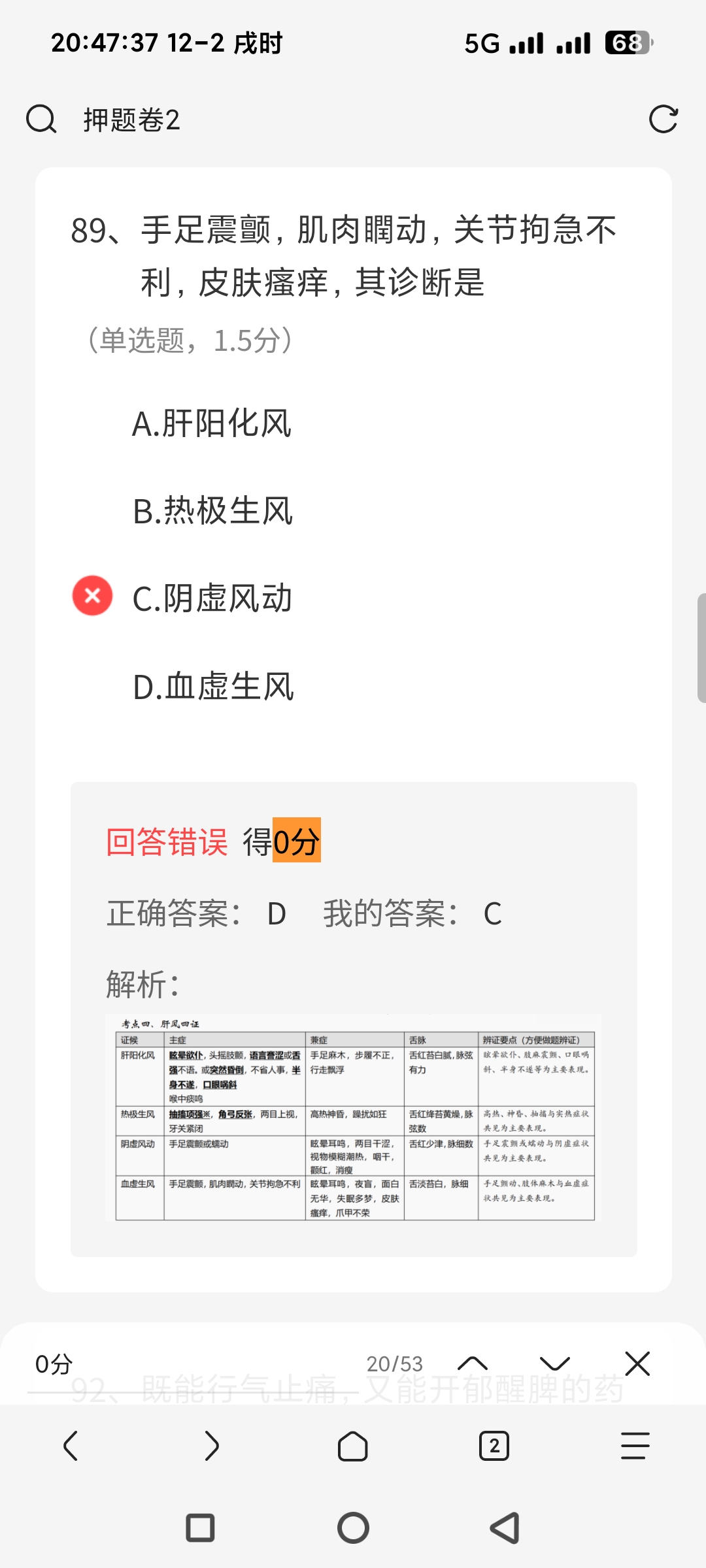Go back to the previous web page
Image resolution: width=706 pixels, height=1568 pixels.
coord(71,1446)
